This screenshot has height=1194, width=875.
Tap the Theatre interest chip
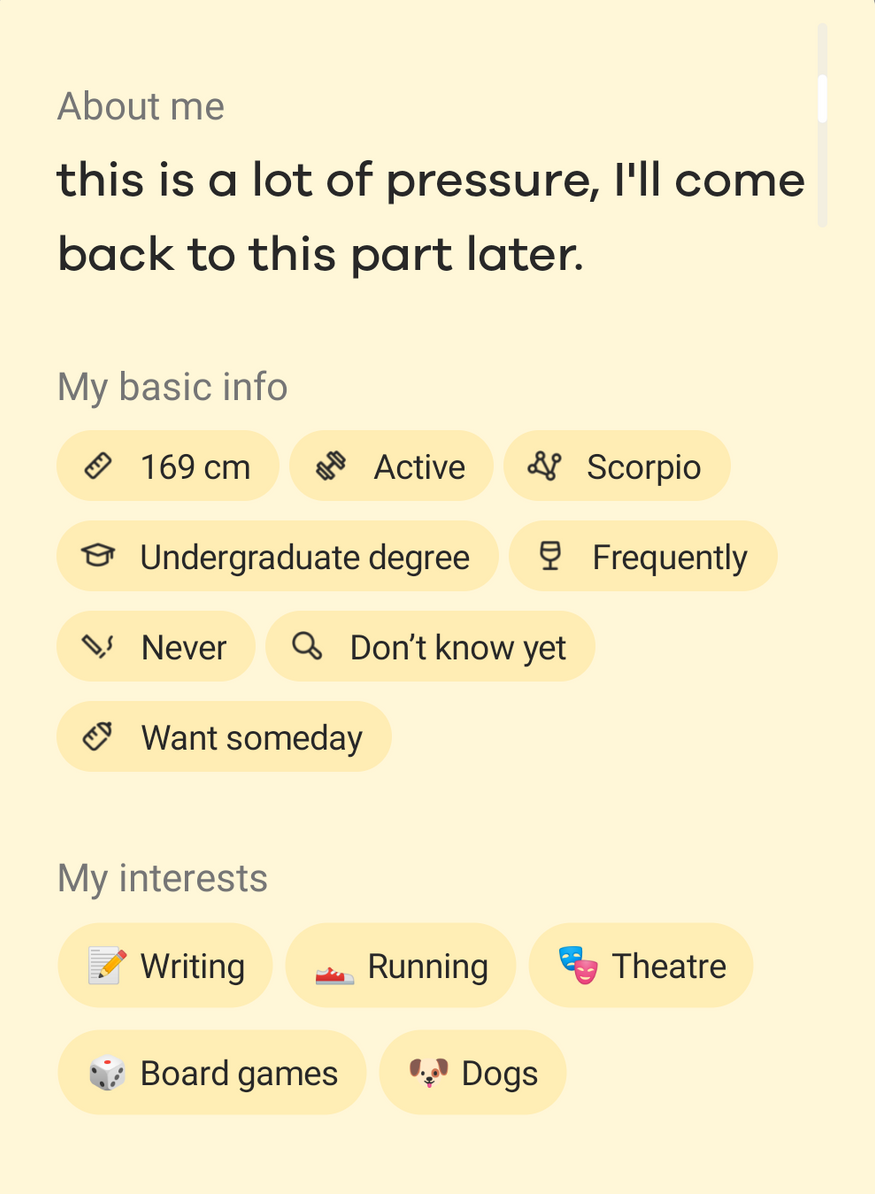640,966
